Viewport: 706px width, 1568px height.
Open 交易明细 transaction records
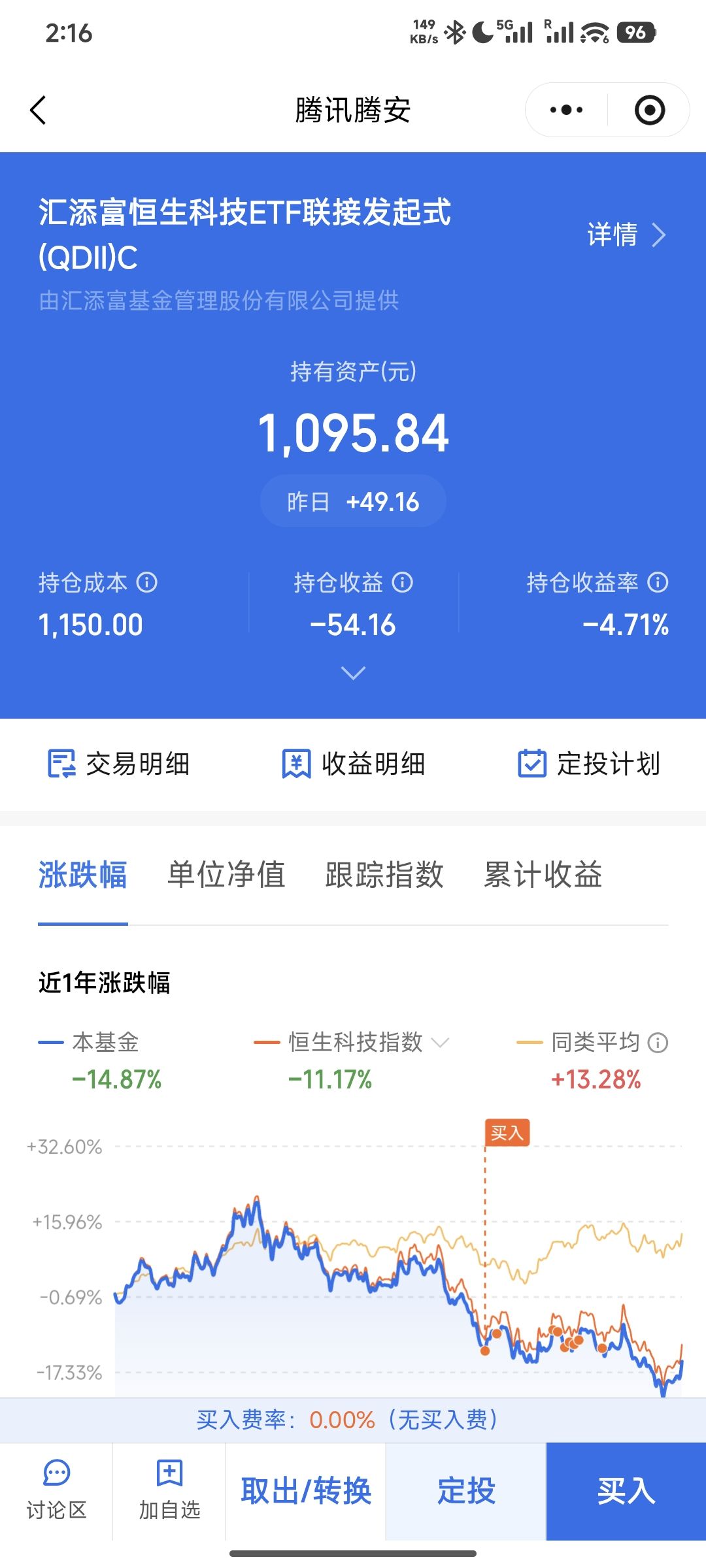(x=119, y=764)
